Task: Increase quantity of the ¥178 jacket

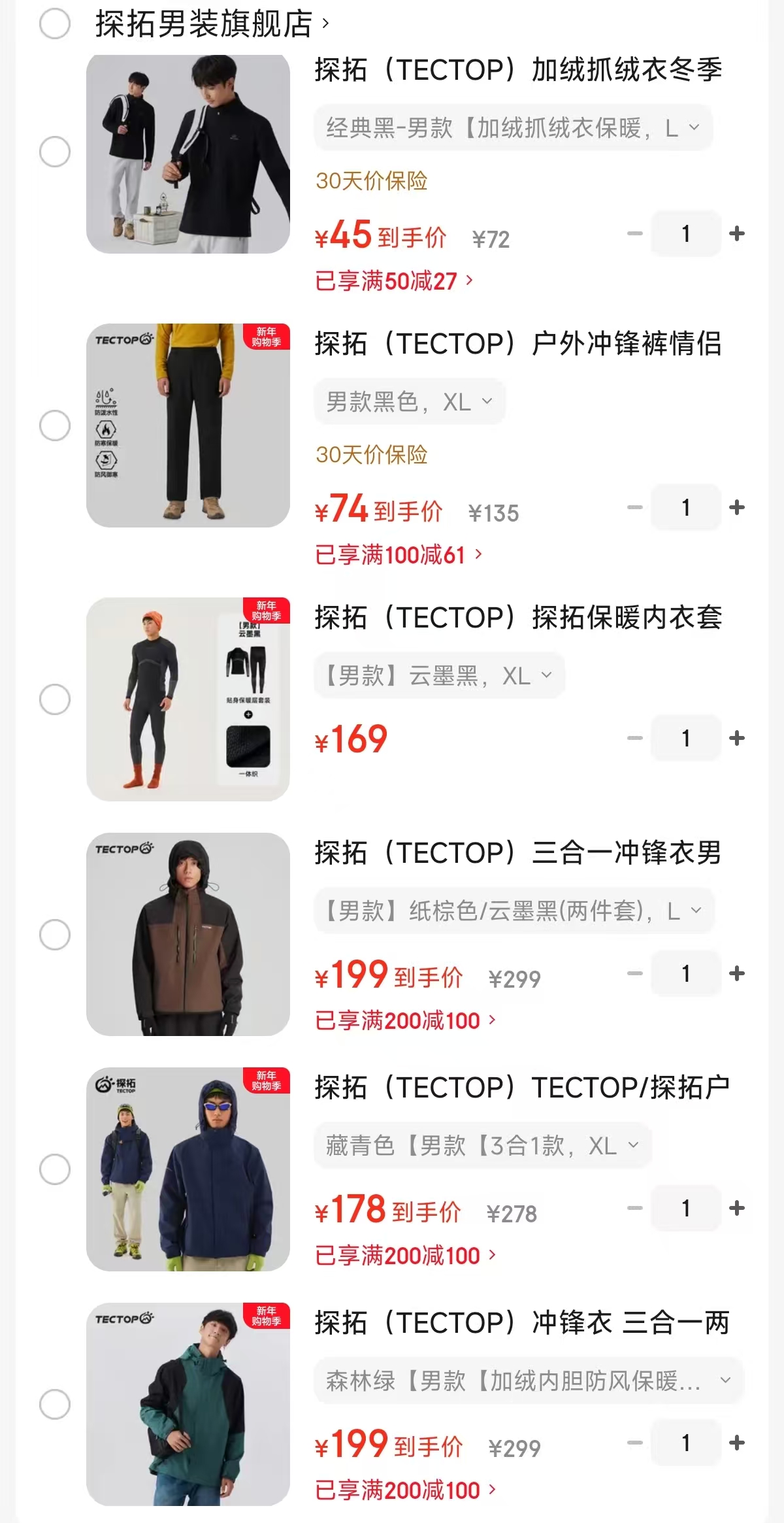Action: click(737, 1208)
